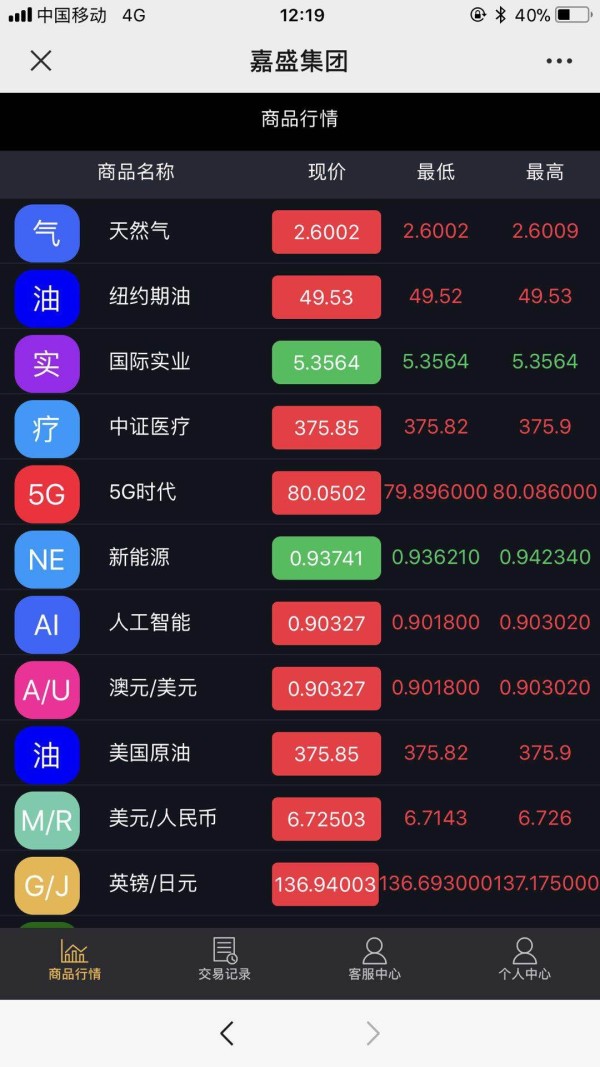
Task: Select the 纽约期油 row
Action: point(300,297)
